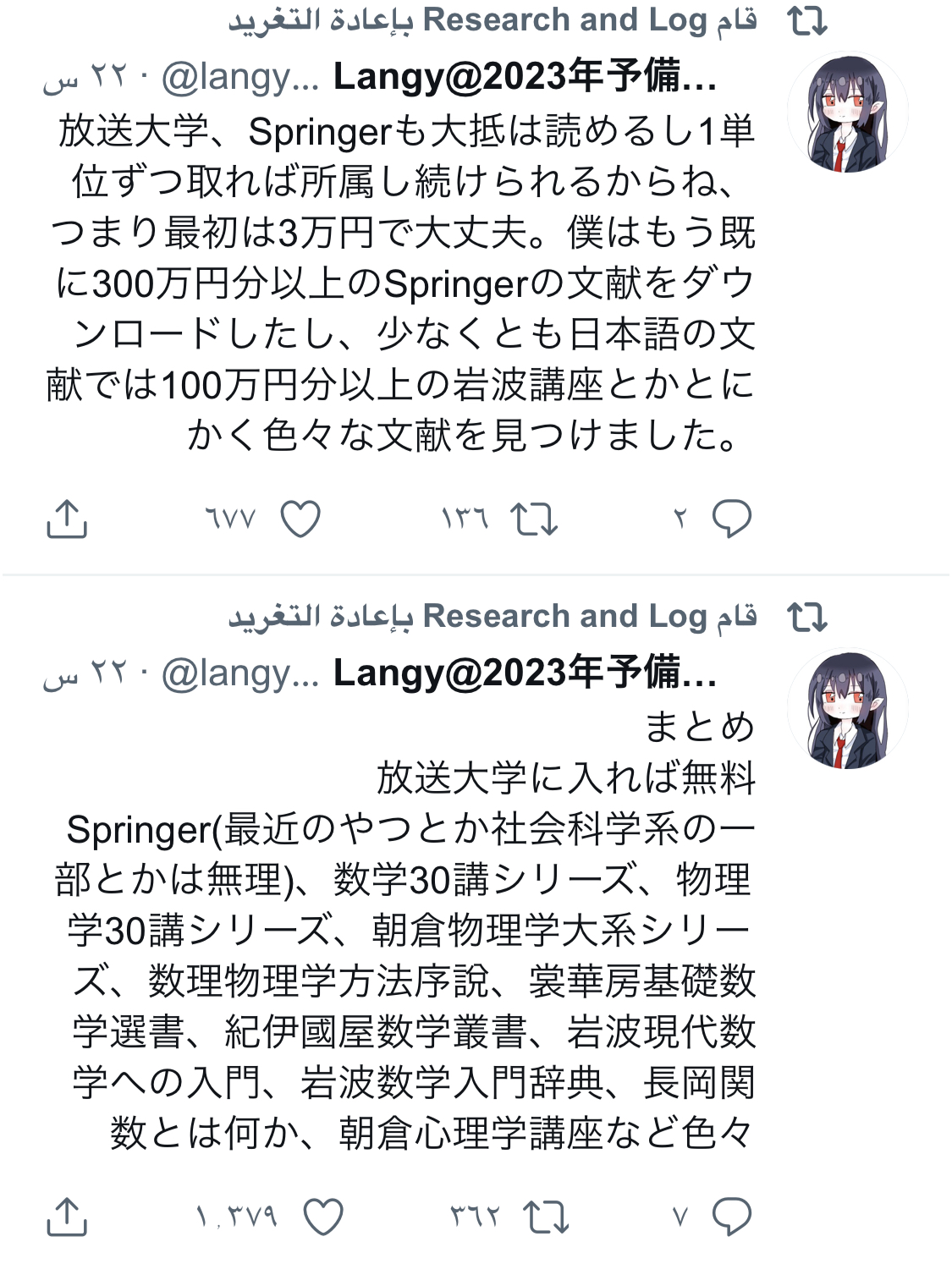Screen dimensions: 952x1264
Task: Open Langy's avatar on the first tweet
Action: pyautogui.click(x=847, y=113)
